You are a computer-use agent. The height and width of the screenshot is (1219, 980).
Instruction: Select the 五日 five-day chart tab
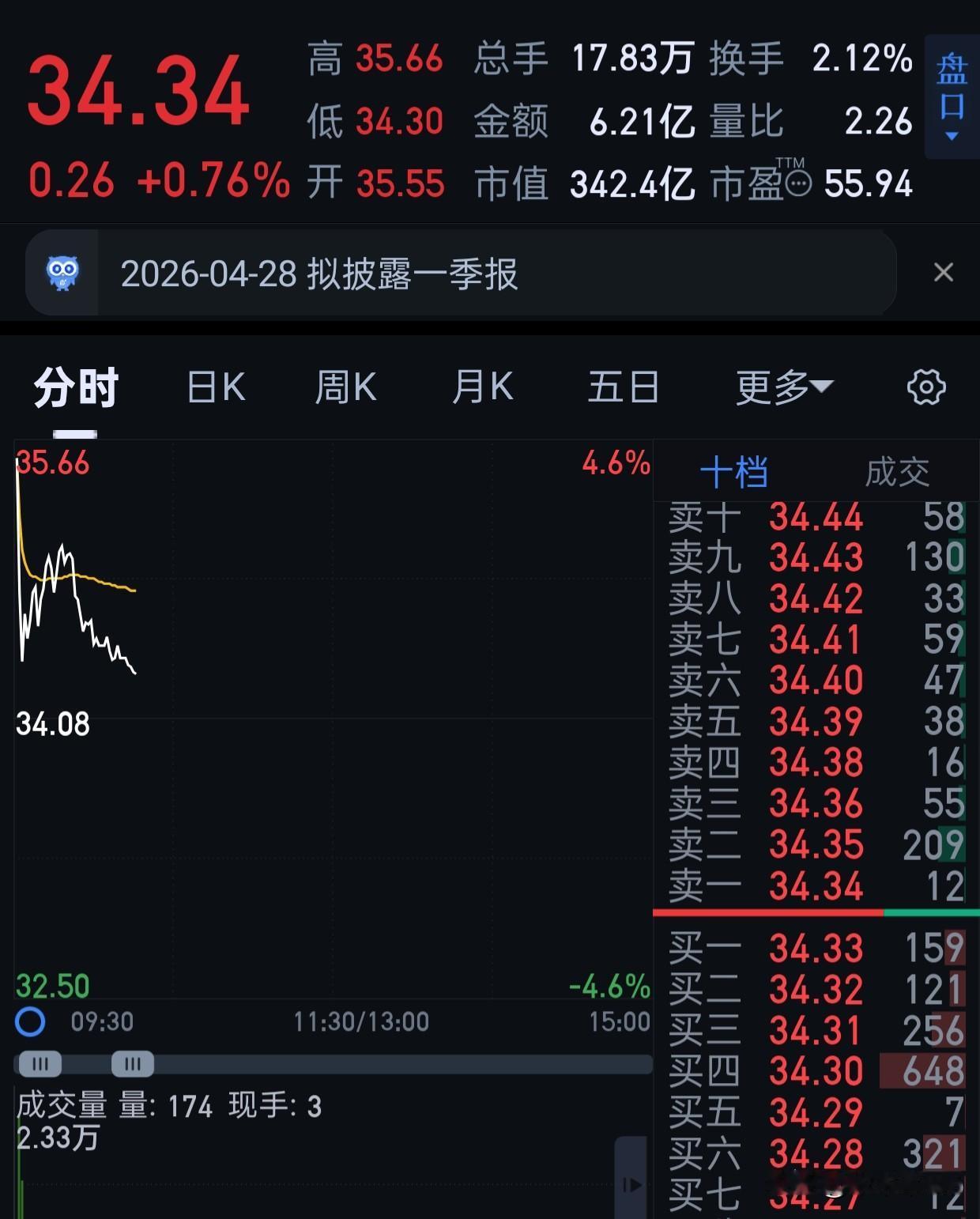click(624, 387)
